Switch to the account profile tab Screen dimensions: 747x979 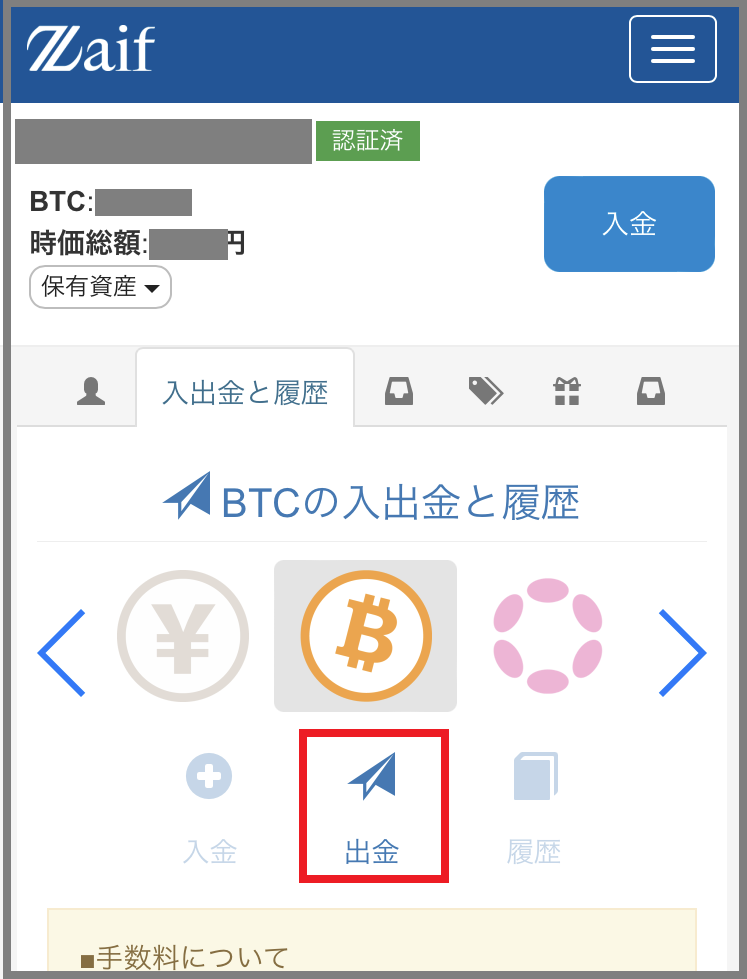pos(91,392)
